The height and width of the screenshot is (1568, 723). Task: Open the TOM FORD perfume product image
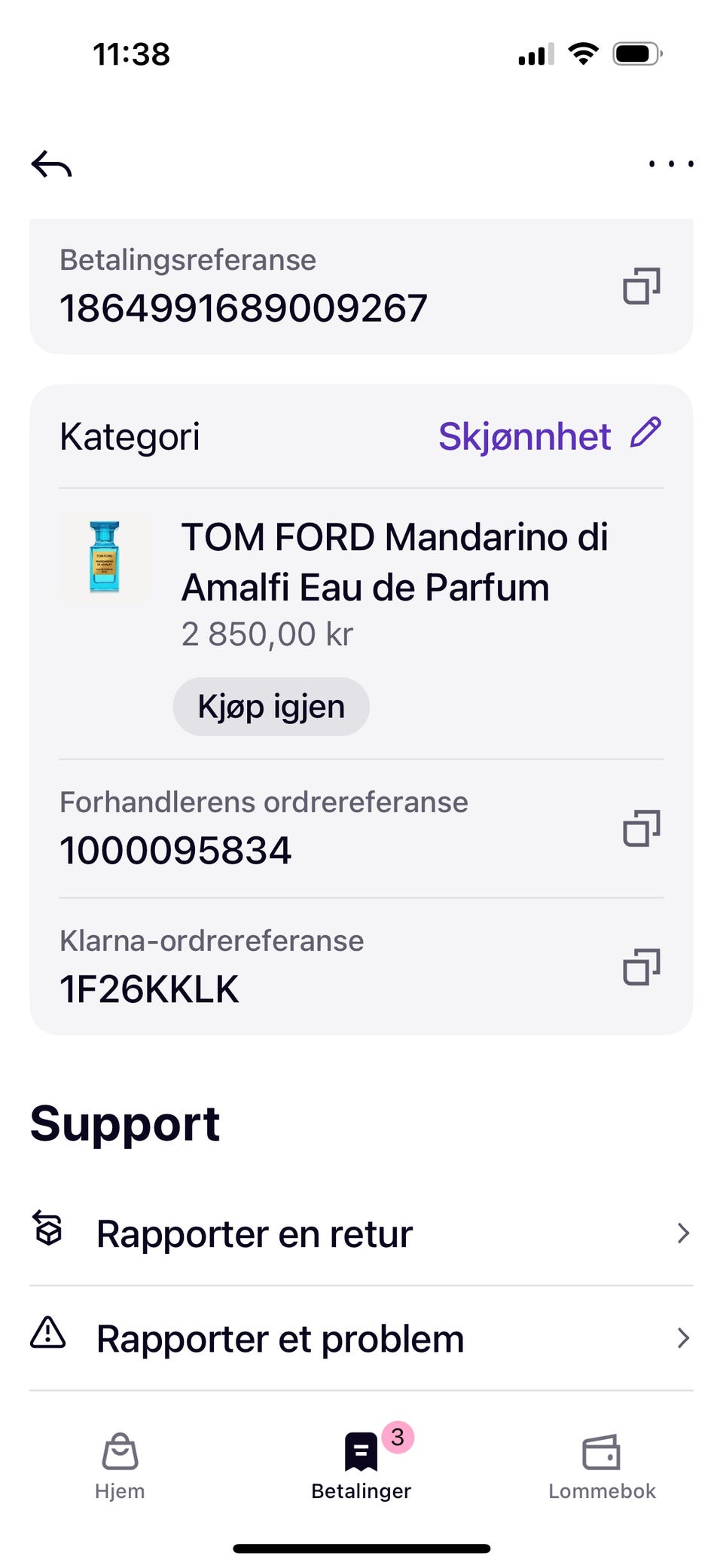105,558
